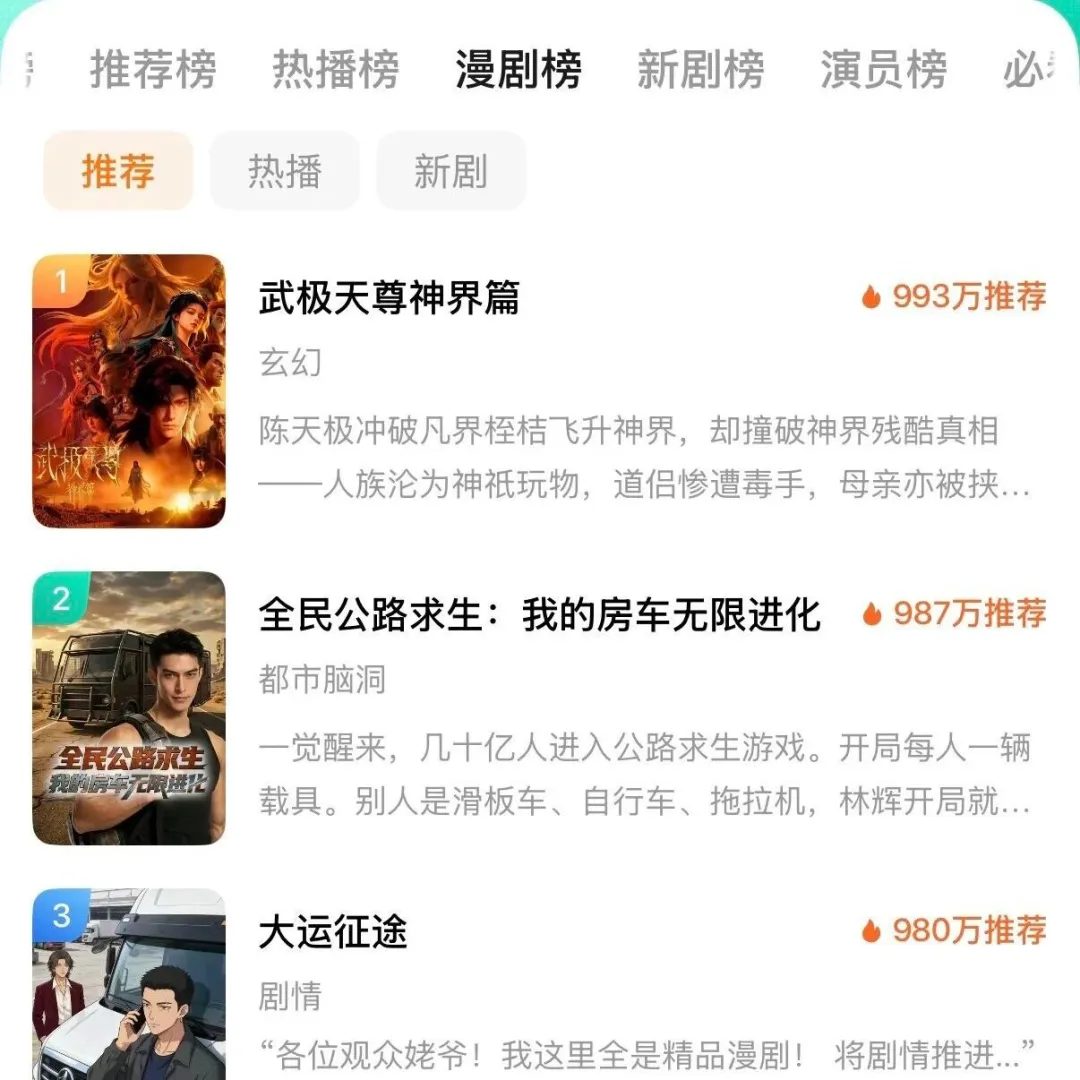Open the 武极天尊神界篇 drama entry
This screenshot has height=1080, width=1080.
[390, 298]
